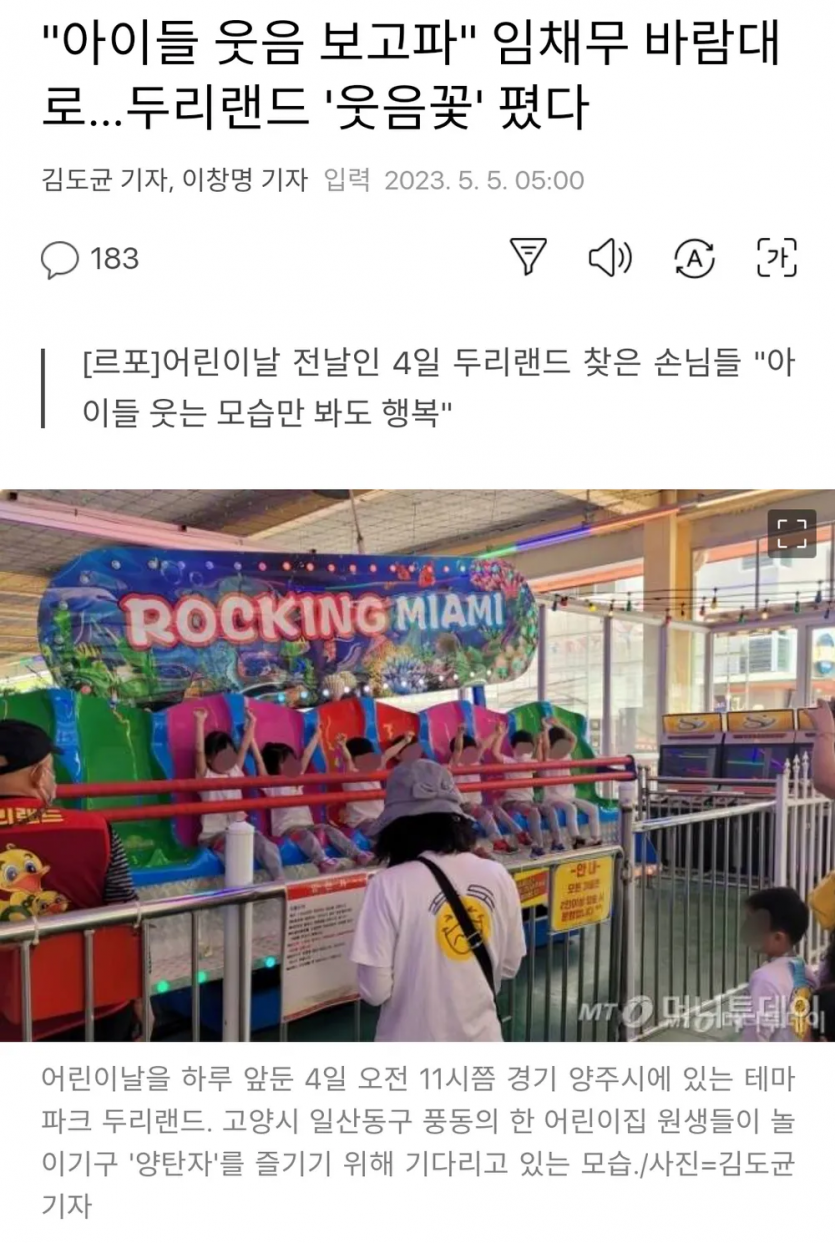Screen dimensions: 835x1243
Task: Listen to the article with the speaker icon
Action: [609, 258]
